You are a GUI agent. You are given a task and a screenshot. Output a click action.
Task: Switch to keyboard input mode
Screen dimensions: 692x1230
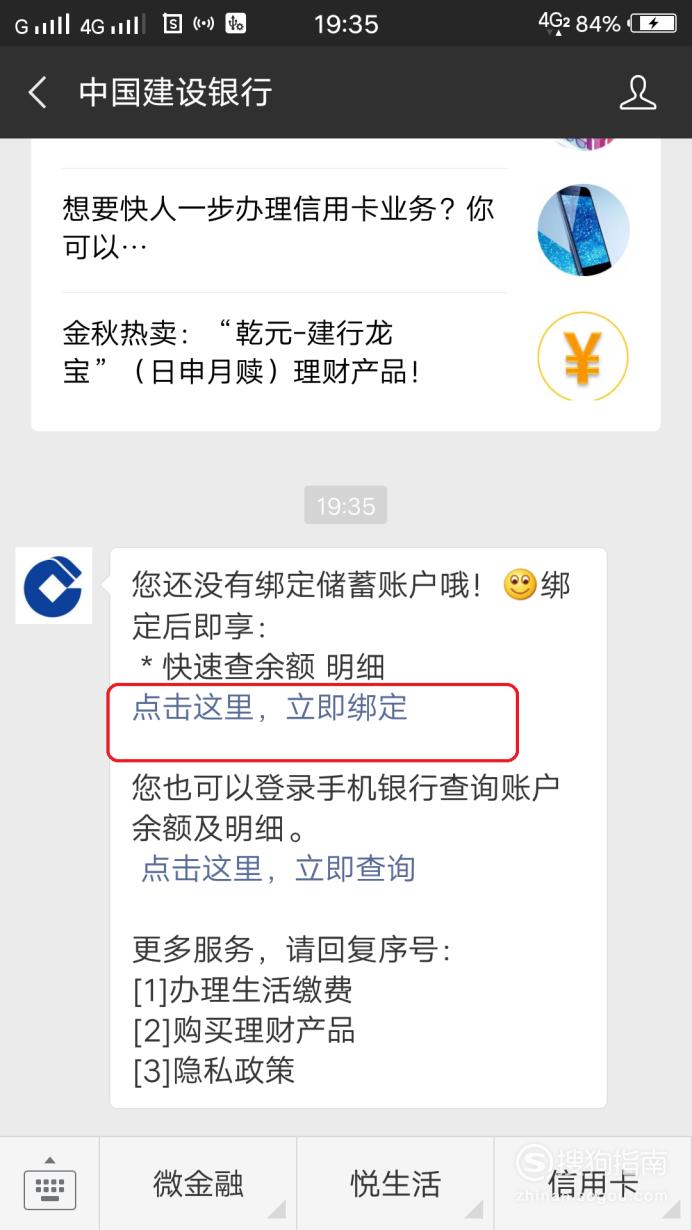(x=49, y=1184)
